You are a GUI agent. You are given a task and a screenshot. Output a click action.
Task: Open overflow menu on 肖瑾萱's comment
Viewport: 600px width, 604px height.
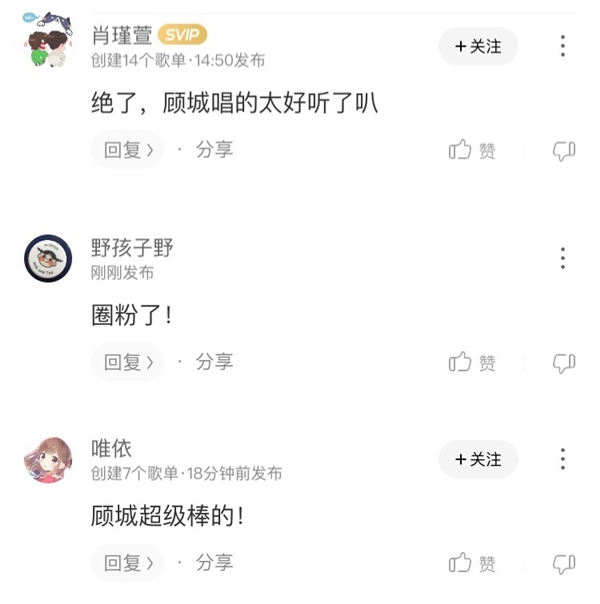(x=563, y=46)
